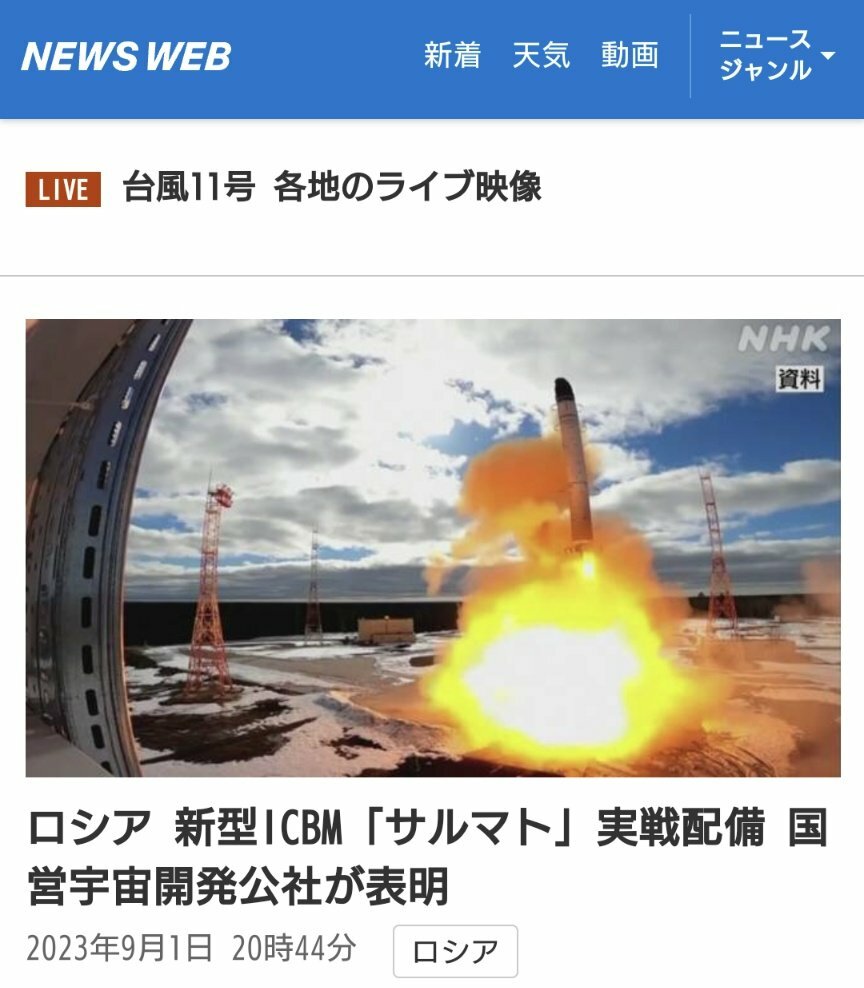Viewport: 864px width, 988px height.
Task: Open the 台風11号 live footage link
Action: 331,188
